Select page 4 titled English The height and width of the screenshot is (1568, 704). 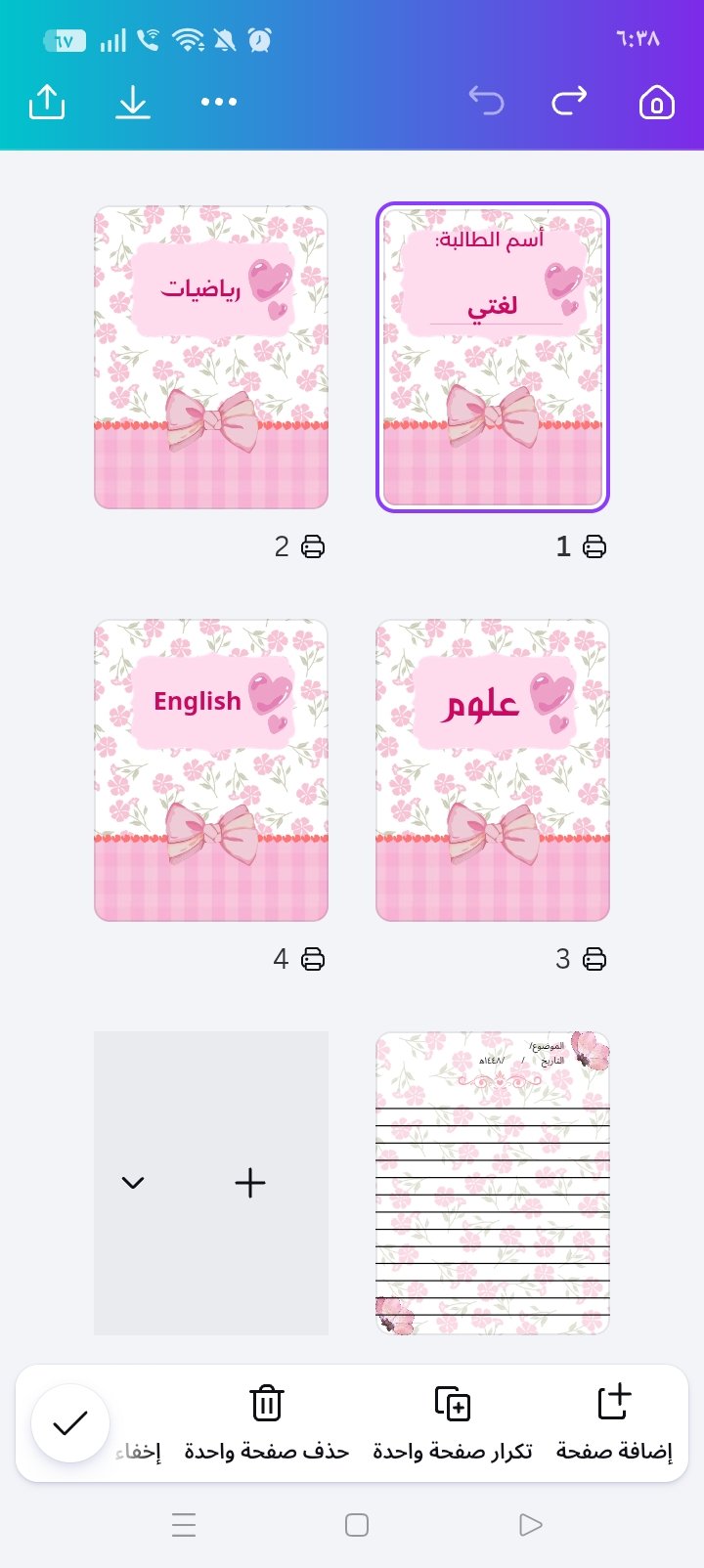point(211,770)
